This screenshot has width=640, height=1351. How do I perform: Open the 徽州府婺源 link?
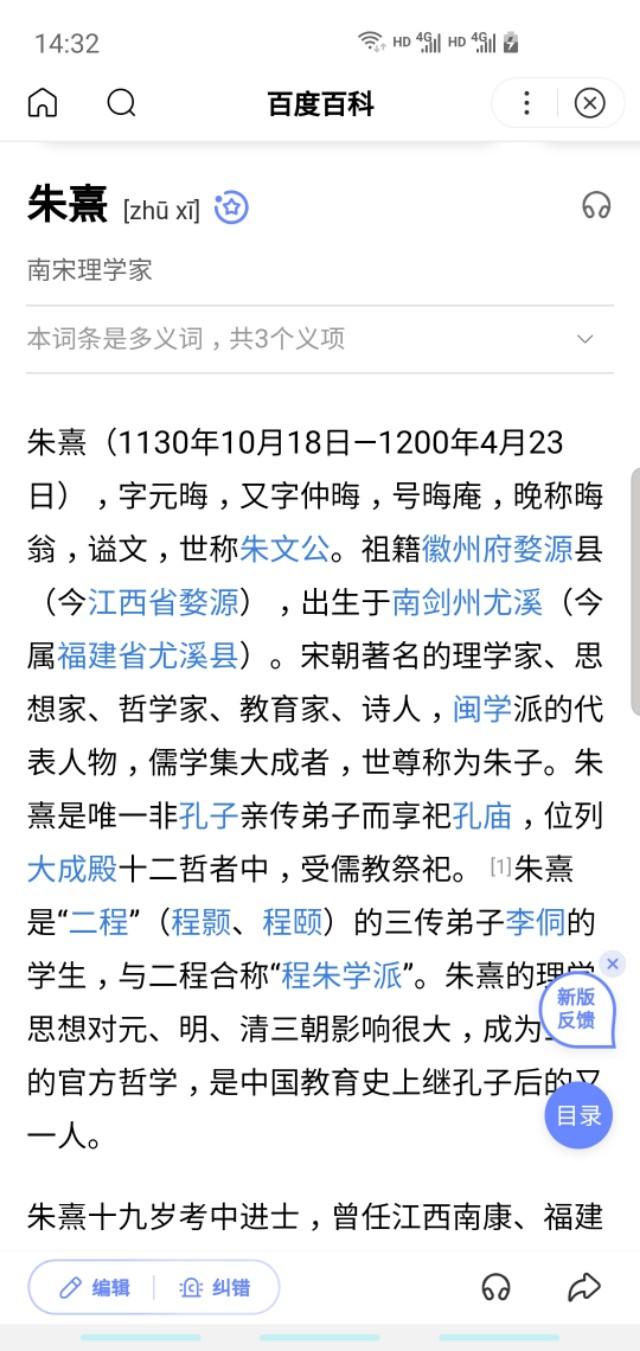click(497, 548)
